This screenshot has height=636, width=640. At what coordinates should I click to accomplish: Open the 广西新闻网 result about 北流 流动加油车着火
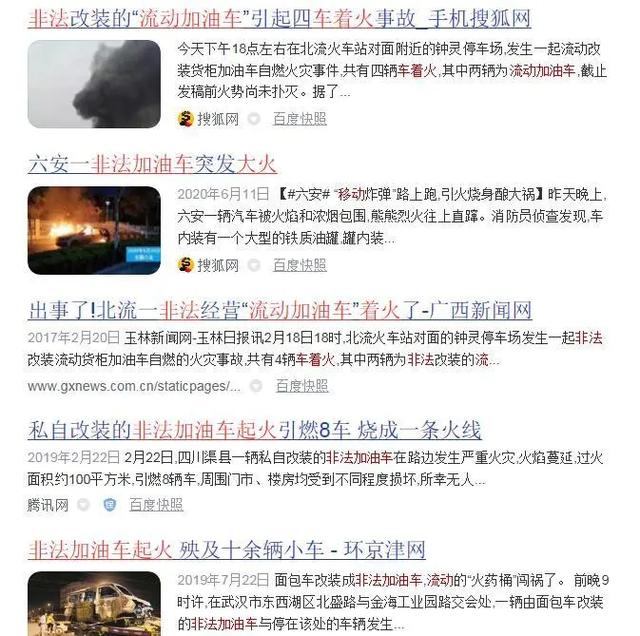tap(280, 310)
